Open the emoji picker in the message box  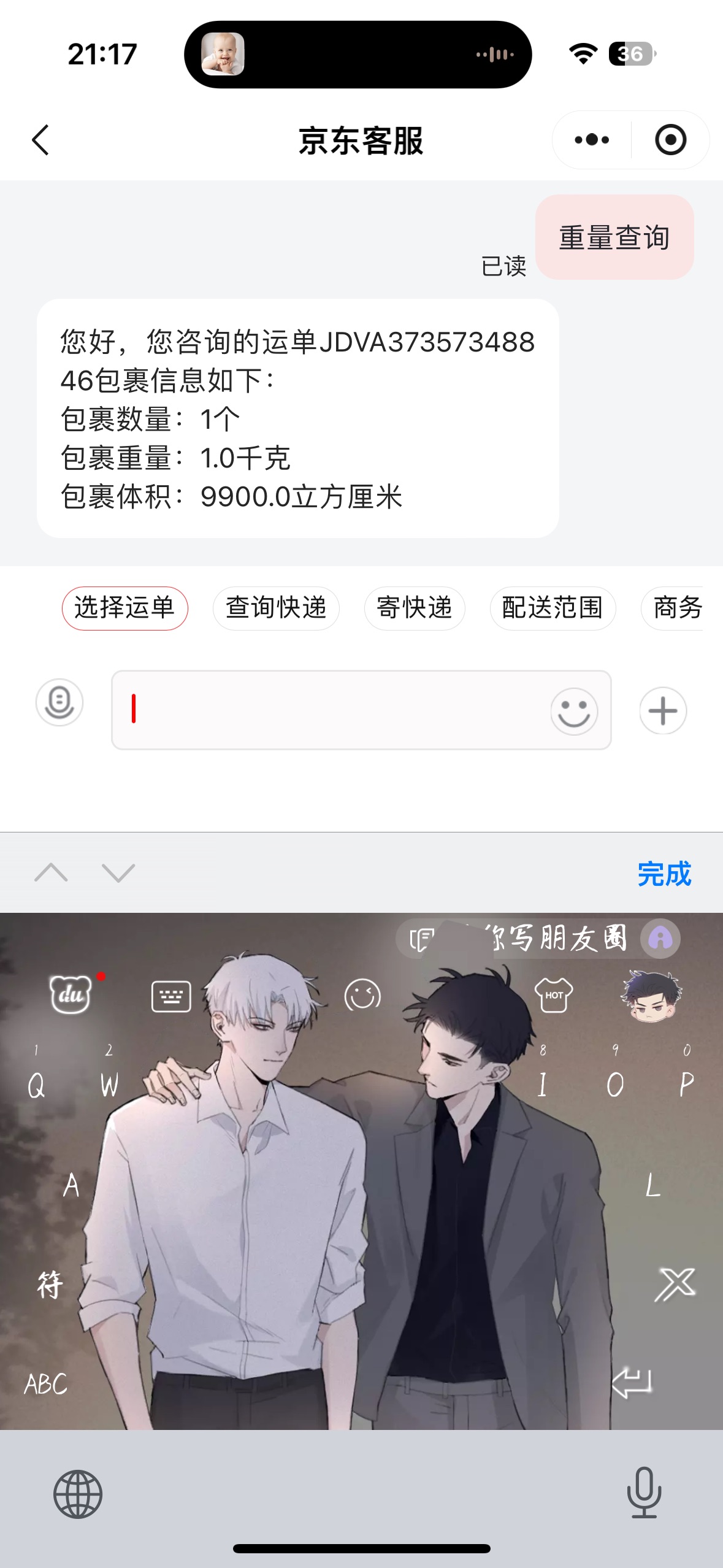click(574, 711)
